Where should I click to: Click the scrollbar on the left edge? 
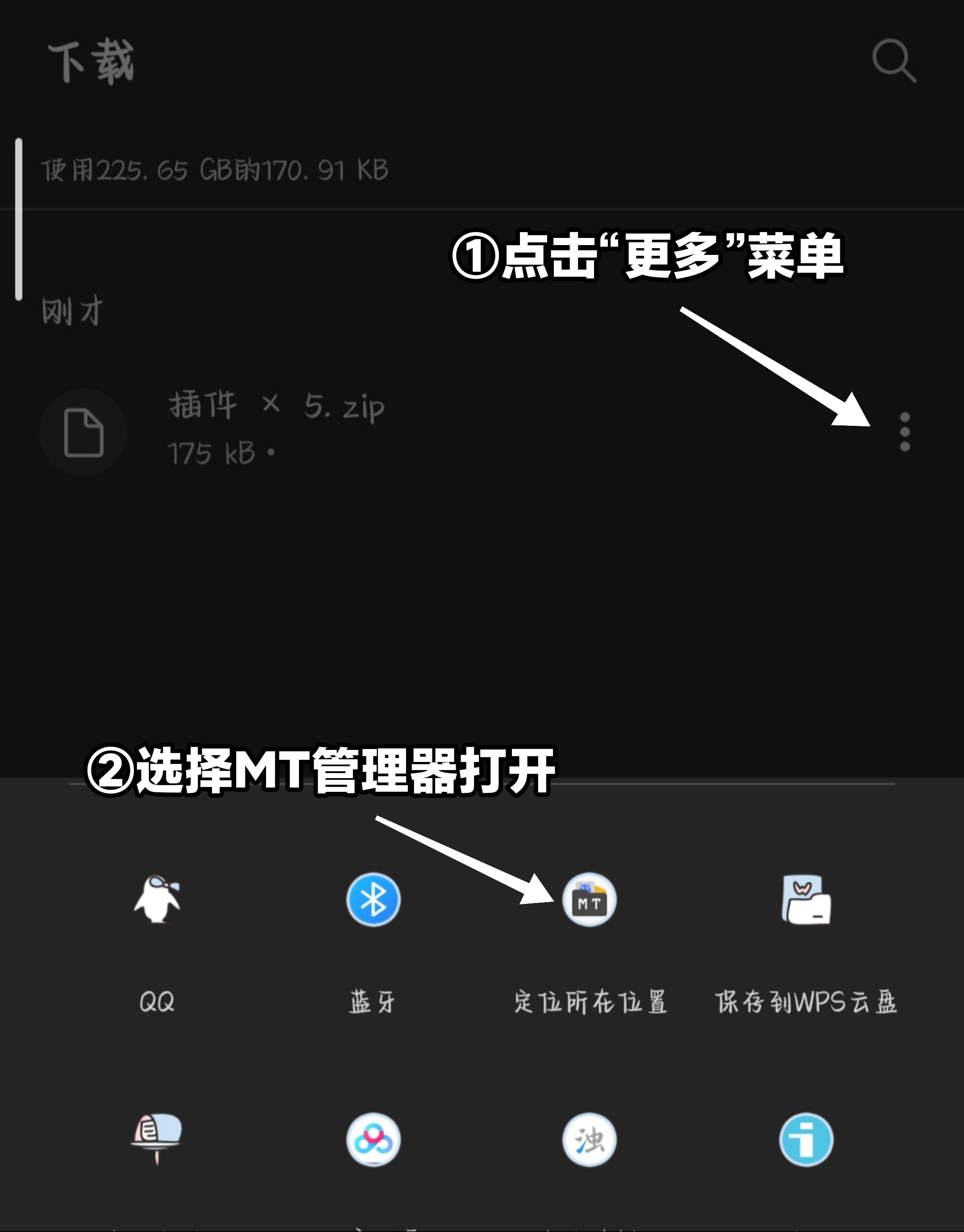pos(19,214)
